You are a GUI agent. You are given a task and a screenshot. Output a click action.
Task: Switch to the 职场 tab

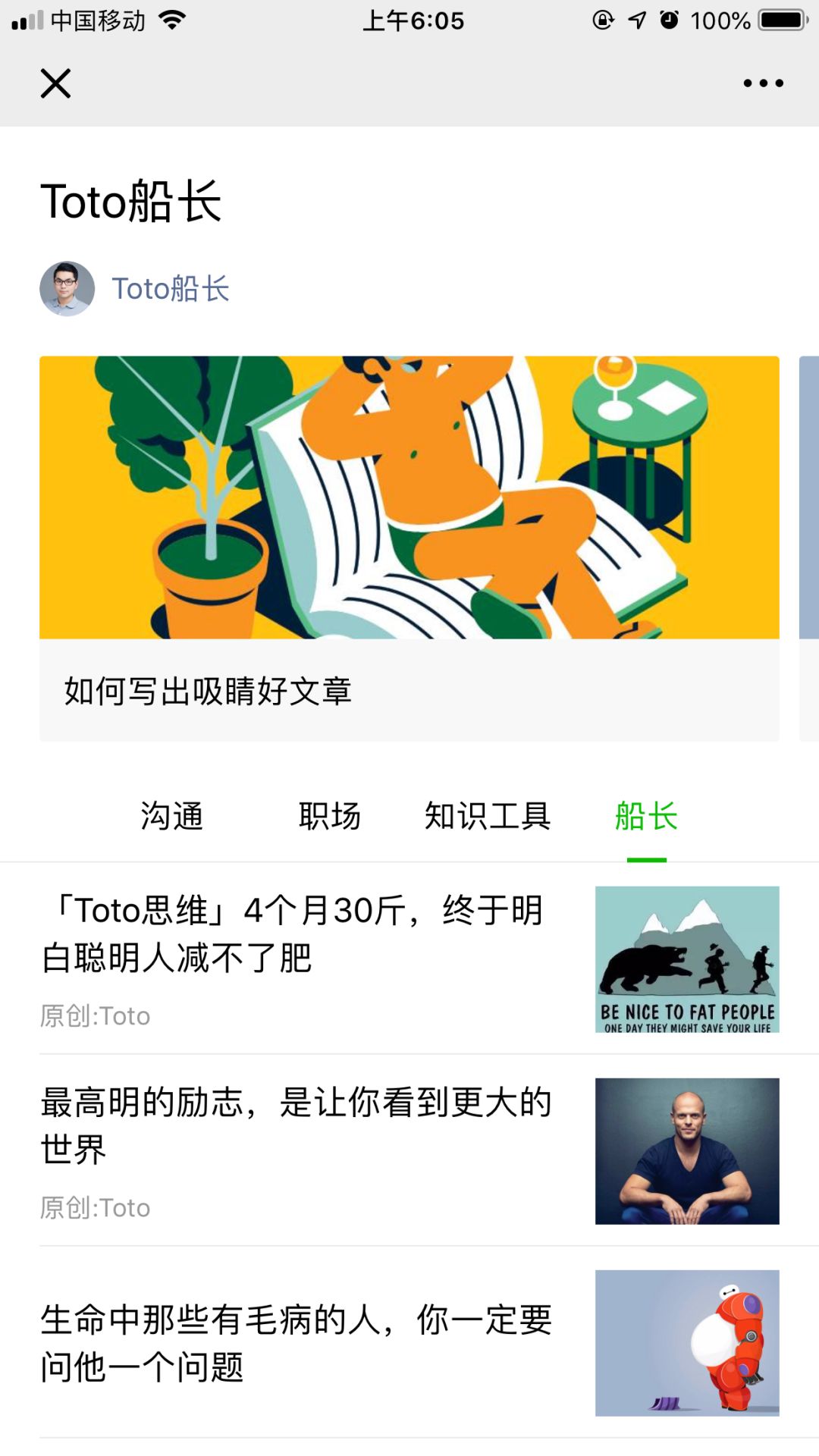coord(330,817)
